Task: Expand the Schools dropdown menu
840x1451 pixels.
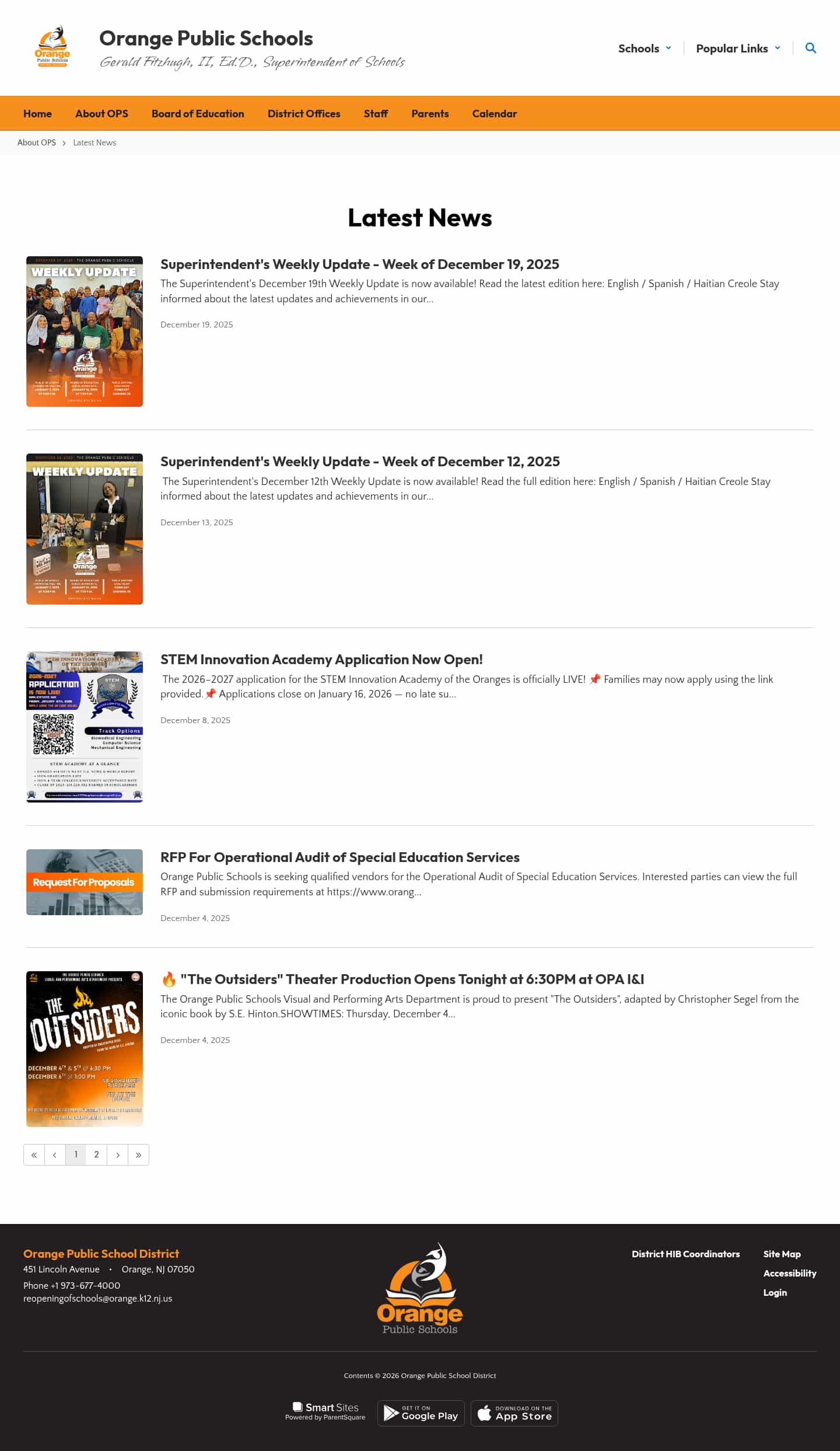Action: coord(644,48)
